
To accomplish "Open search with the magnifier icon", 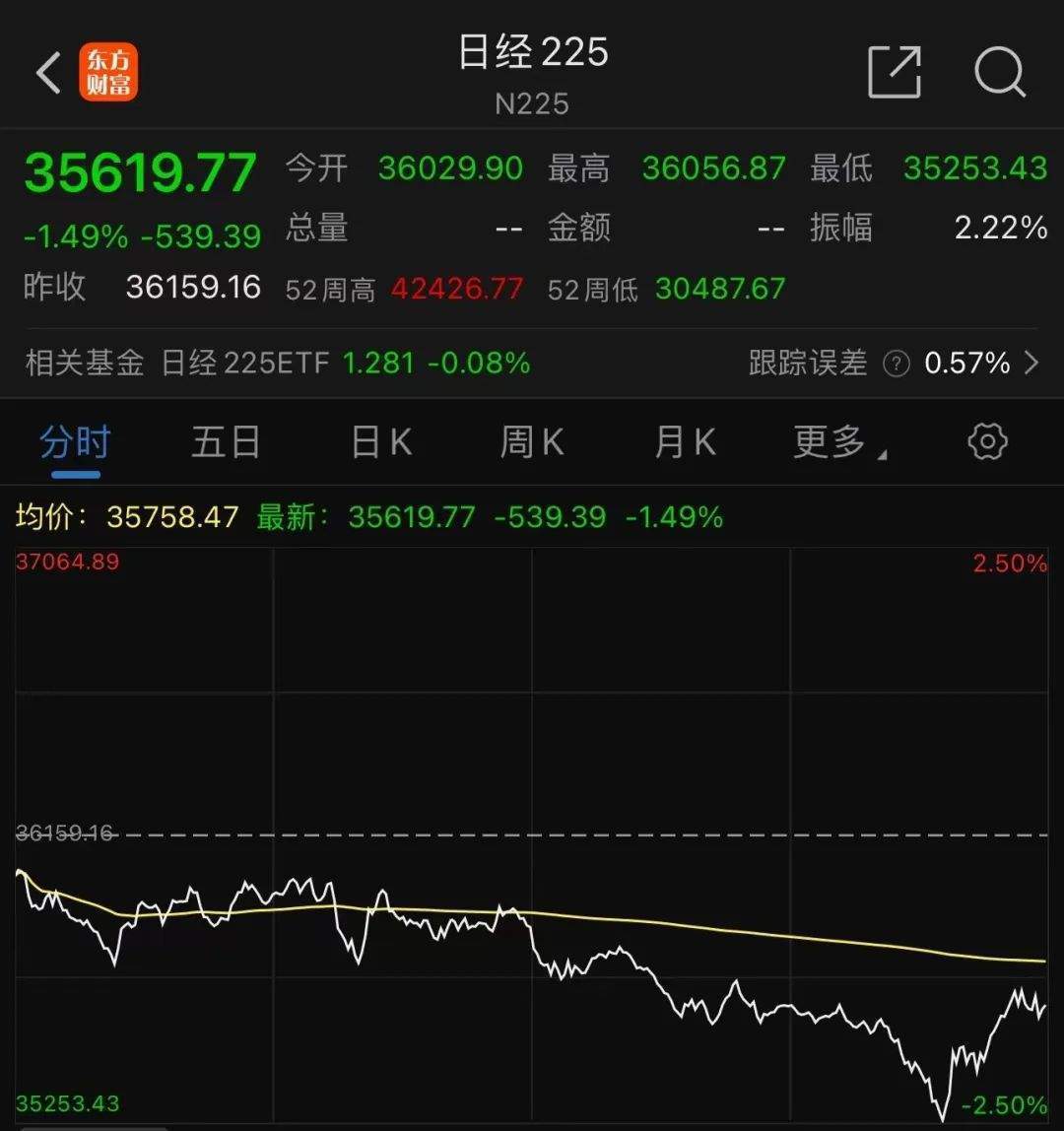I will pyautogui.click(x=1000, y=72).
